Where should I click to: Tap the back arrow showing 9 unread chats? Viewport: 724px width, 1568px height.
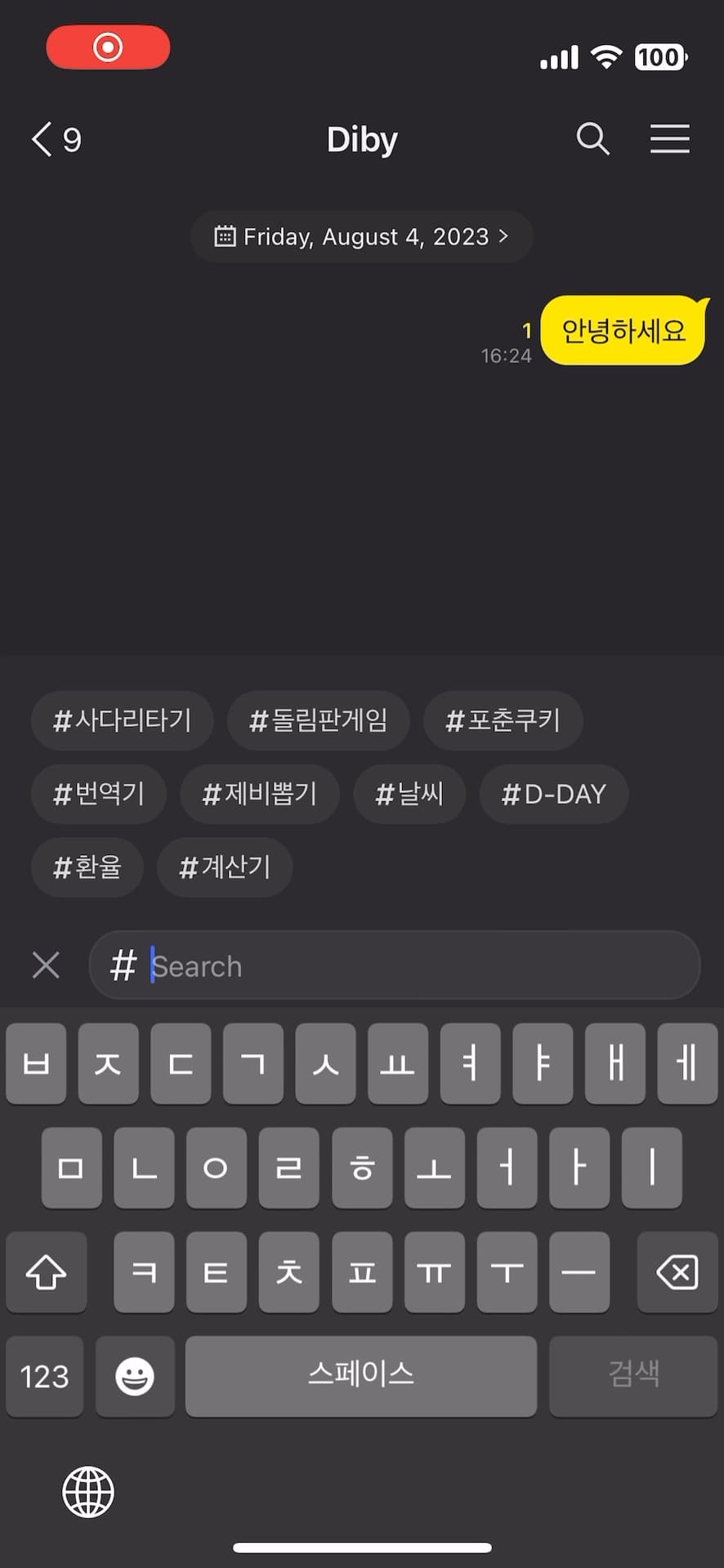pos(54,140)
